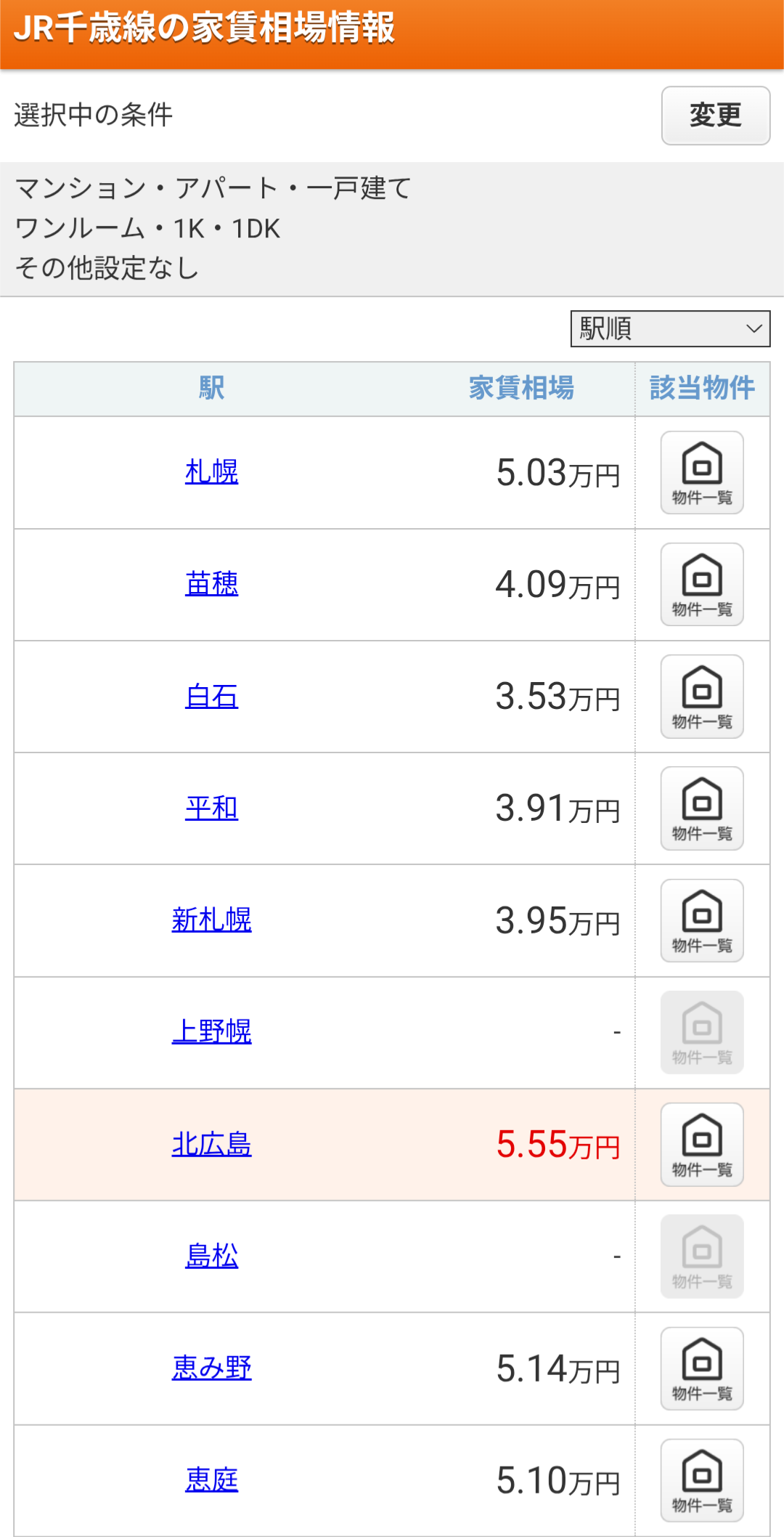The width and height of the screenshot is (784, 1537).
Task: Open the 新札幌 station link
Action: [211, 920]
